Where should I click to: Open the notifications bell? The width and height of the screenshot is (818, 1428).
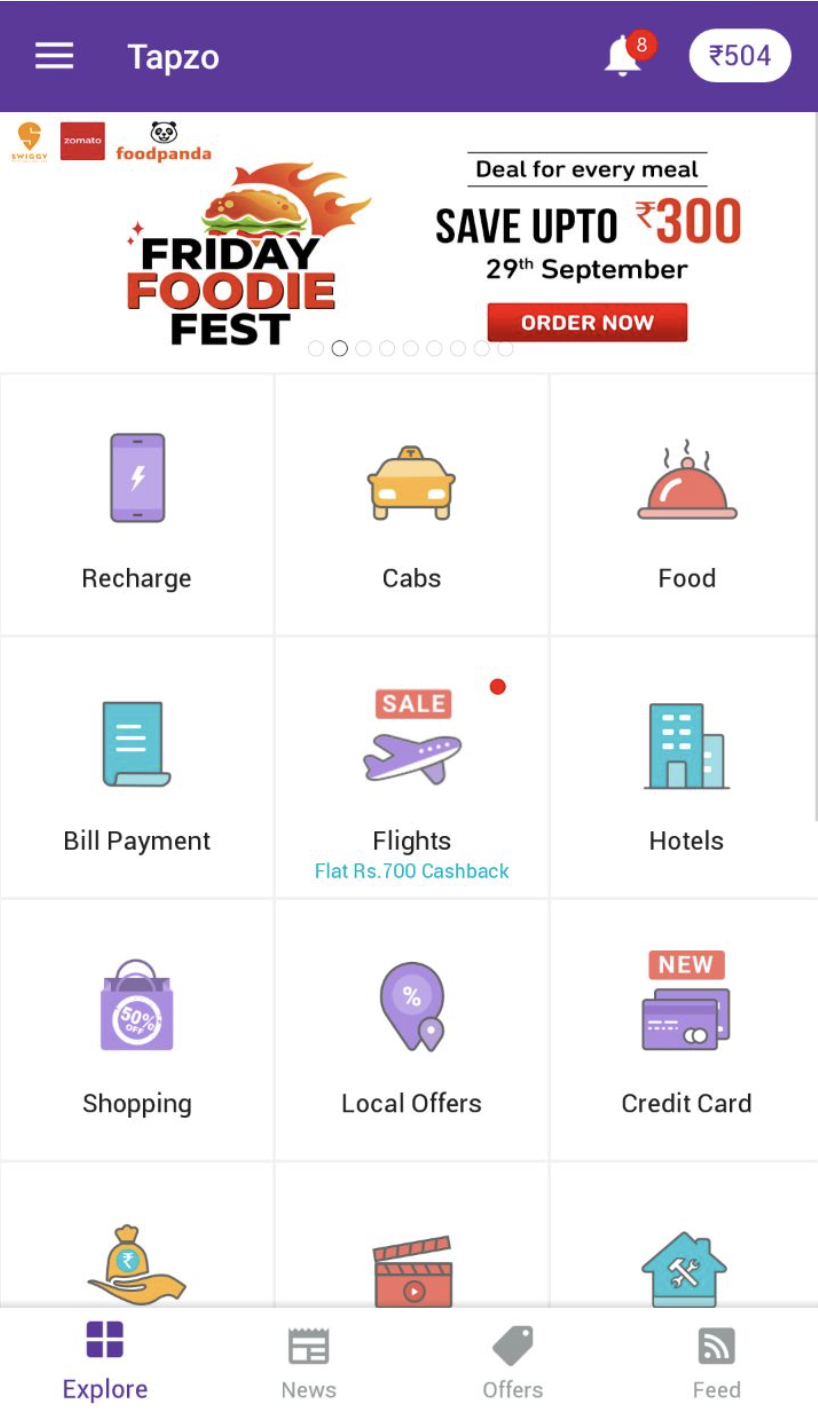[x=625, y=56]
